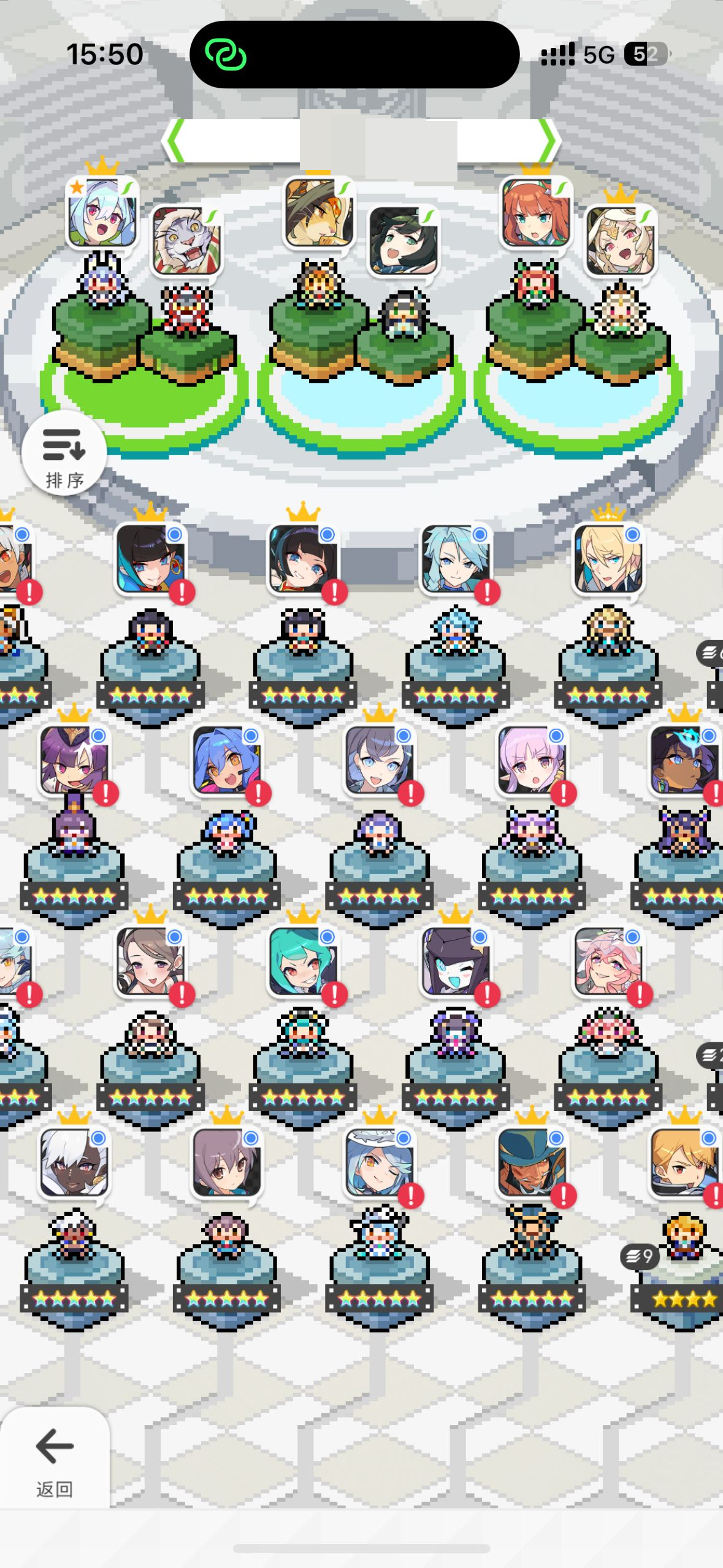723x1568 pixels.
Task: Choose the hero in the blue pirate hat
Action: (531, 1163)
